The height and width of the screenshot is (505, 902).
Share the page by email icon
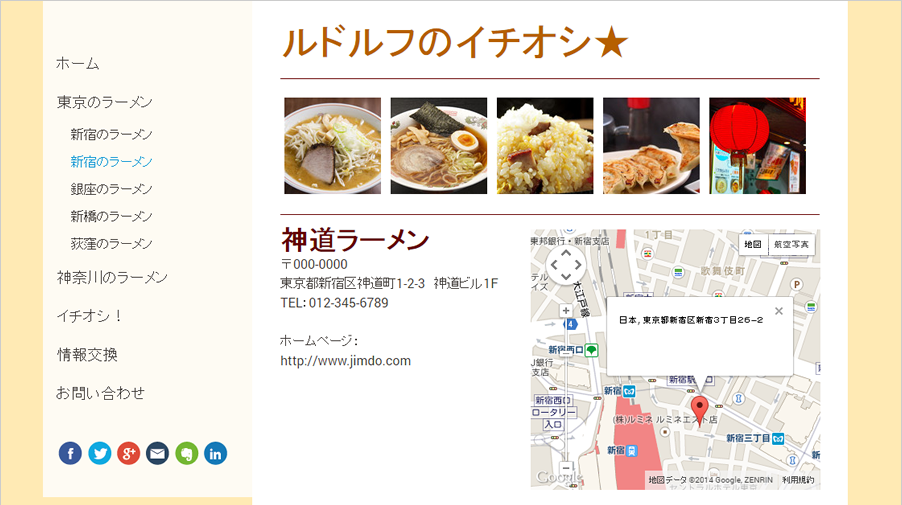click(x=157, y=453)
